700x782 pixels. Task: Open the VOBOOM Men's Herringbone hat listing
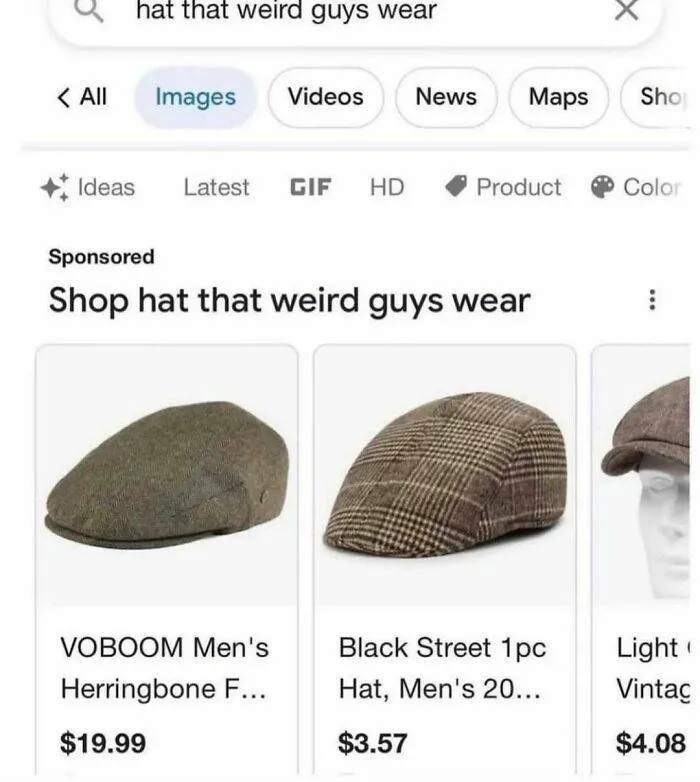[x=167, y=560]
